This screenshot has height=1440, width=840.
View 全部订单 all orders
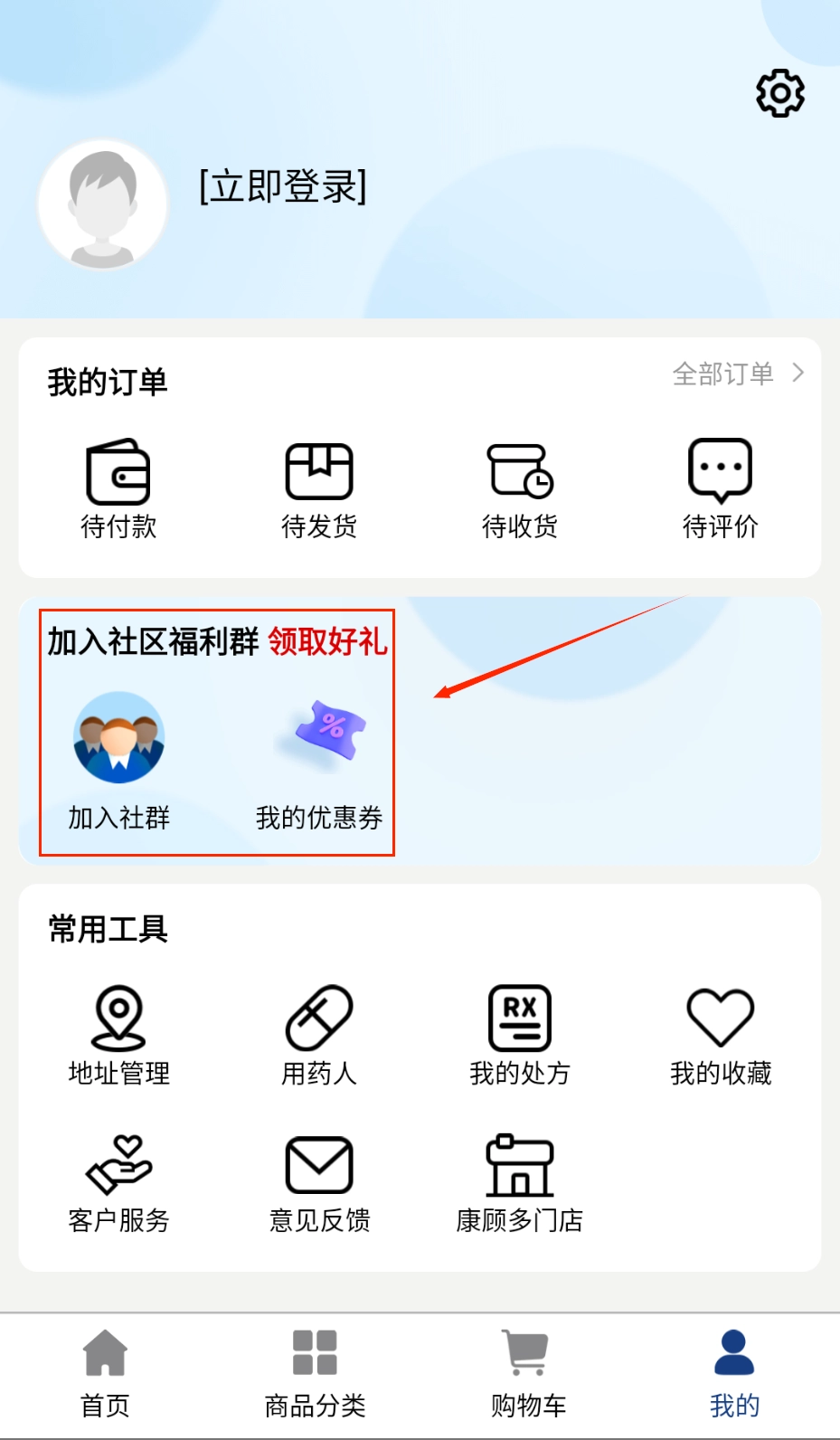(x=737, y=374)
